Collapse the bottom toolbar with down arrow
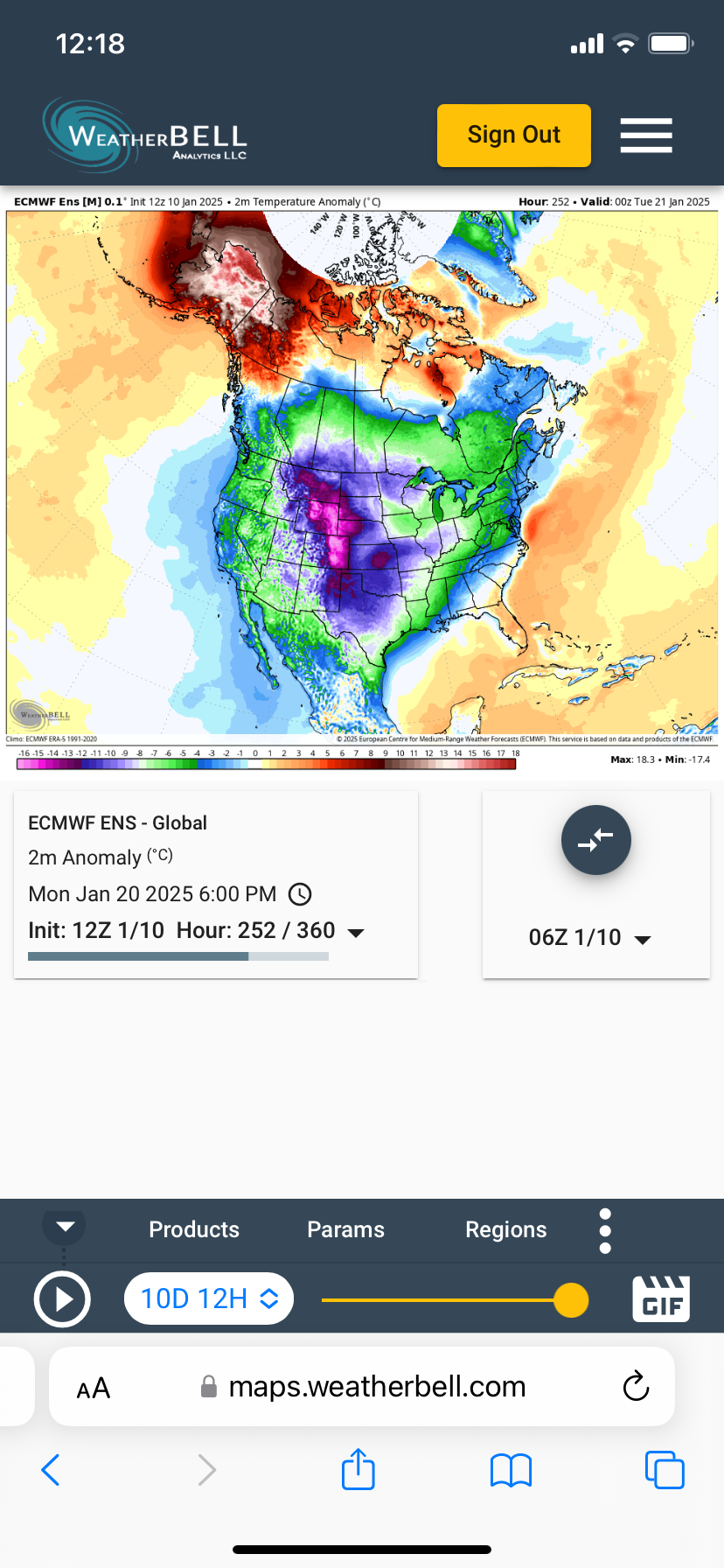The height and width of the screenshot is (1568, 724). point(65,1226)
